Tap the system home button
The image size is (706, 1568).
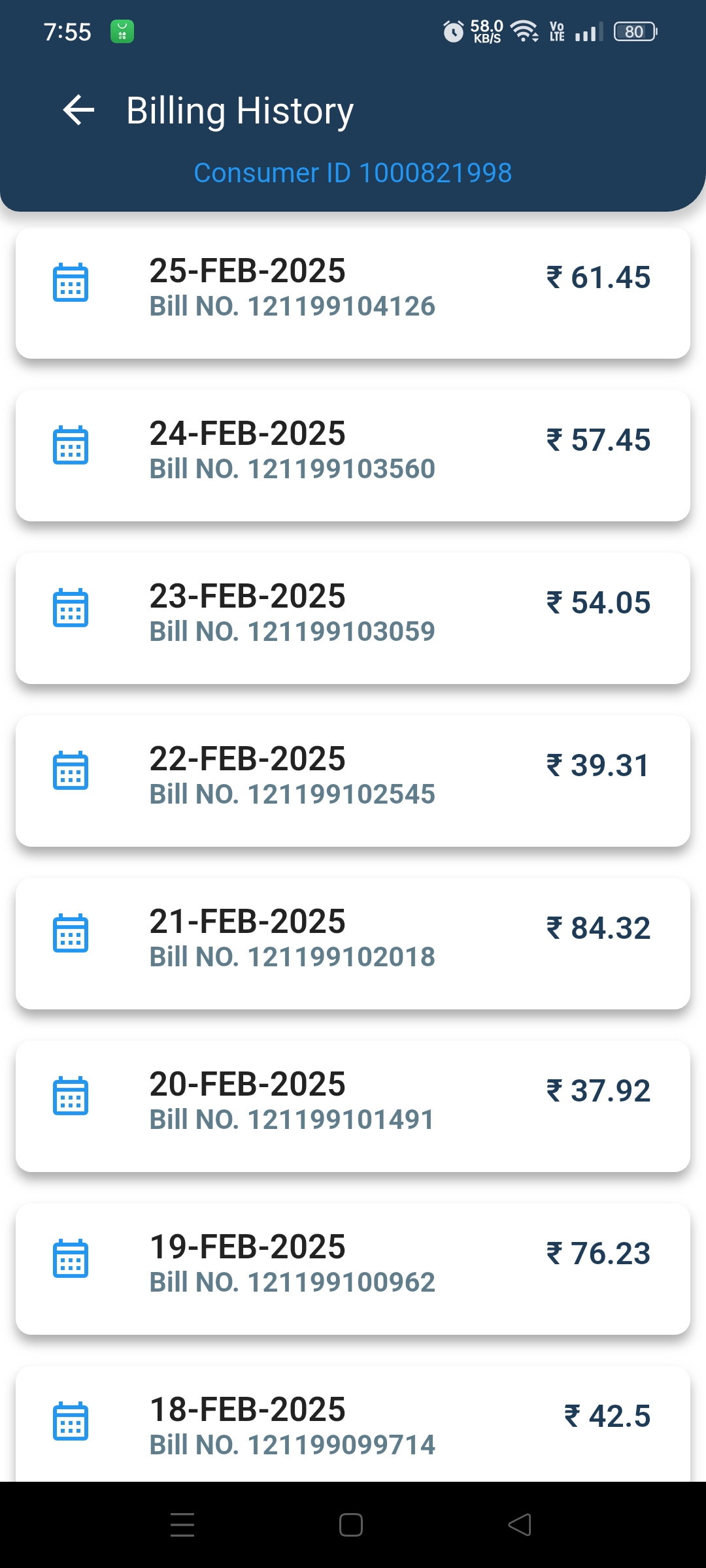pyautogui.click(x=351, y=1525)
